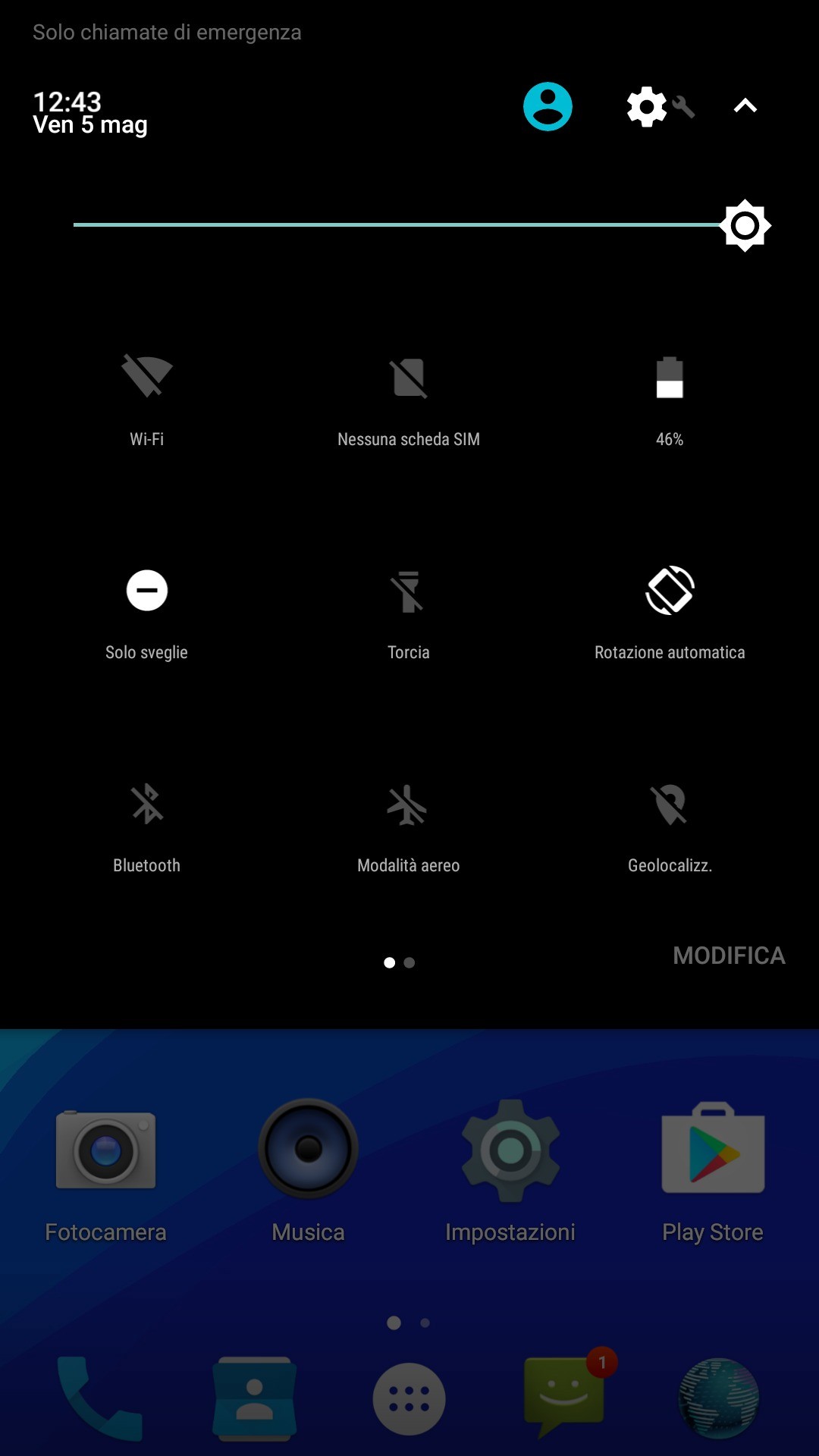The height and width of the screenshot is (1456, 819).
Task: Turn on Modalità aereo
Action: [409, 805]
